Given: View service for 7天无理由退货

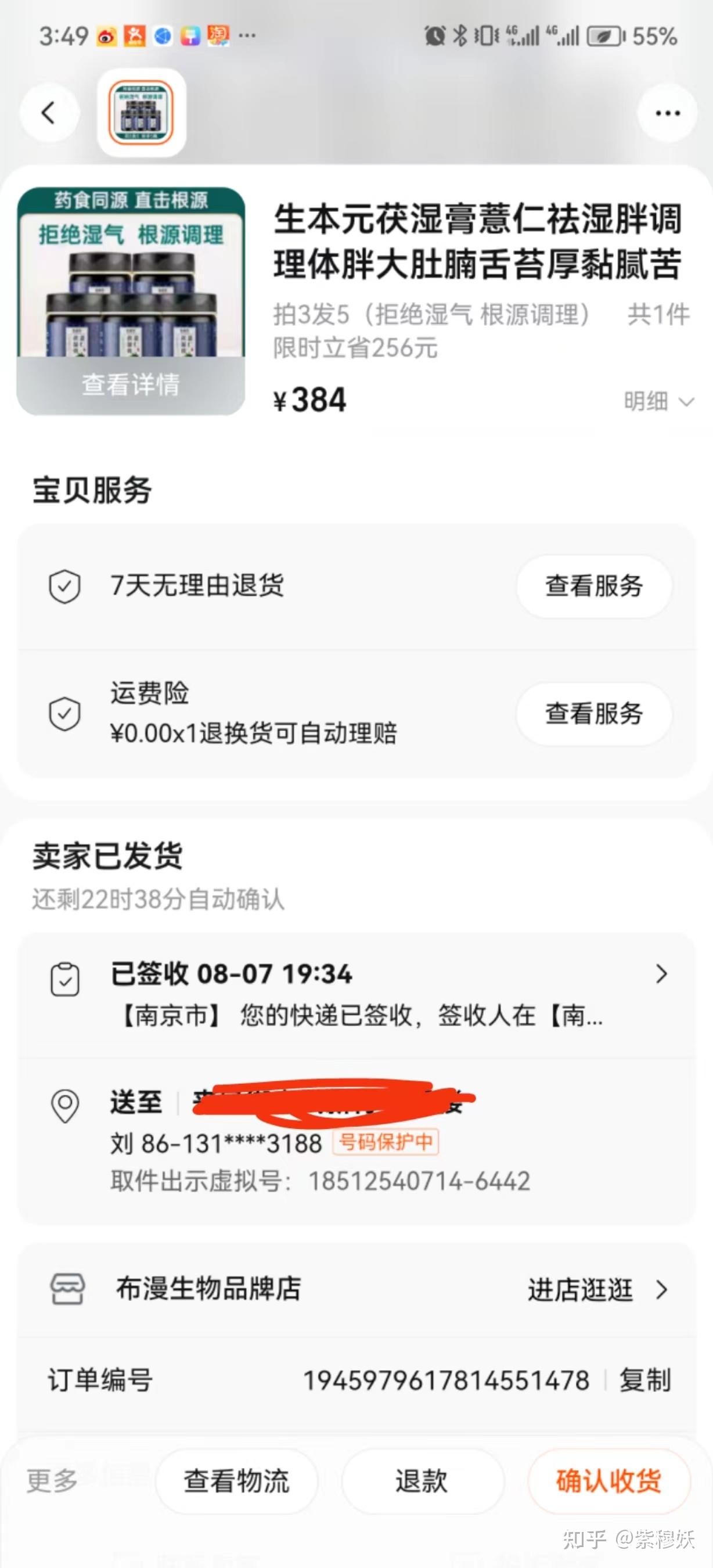Looking at the screenshot, I should (x=594, y=586).
